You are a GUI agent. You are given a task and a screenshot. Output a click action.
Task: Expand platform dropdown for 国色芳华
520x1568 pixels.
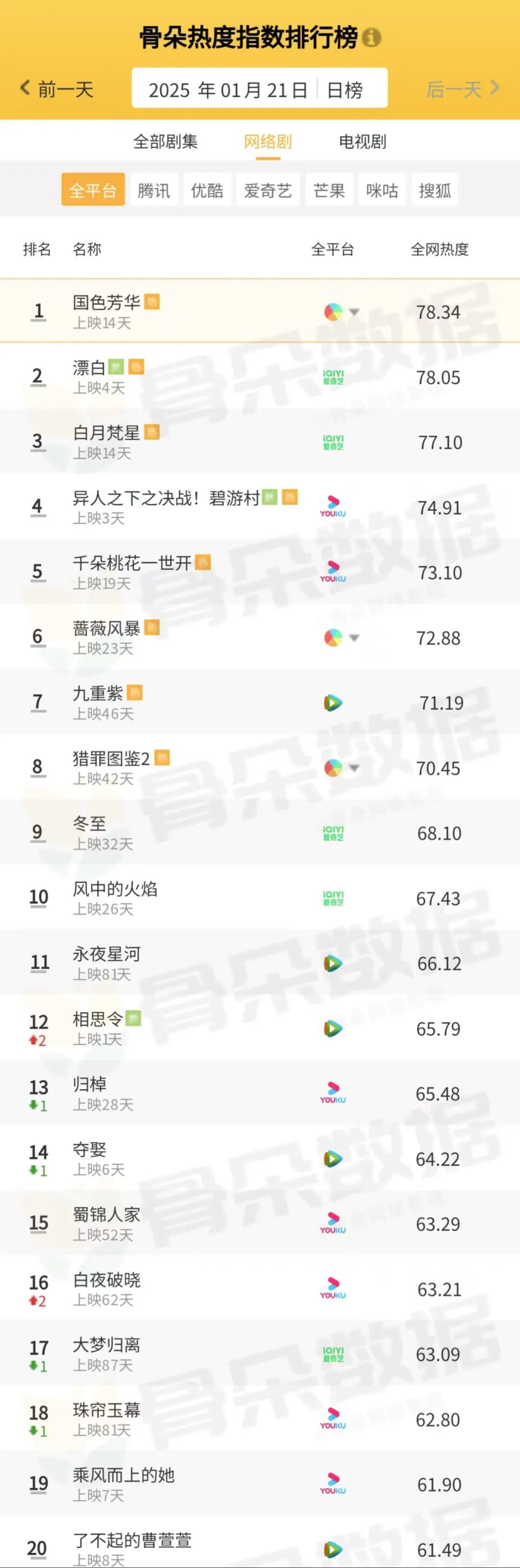pos(354,312)
